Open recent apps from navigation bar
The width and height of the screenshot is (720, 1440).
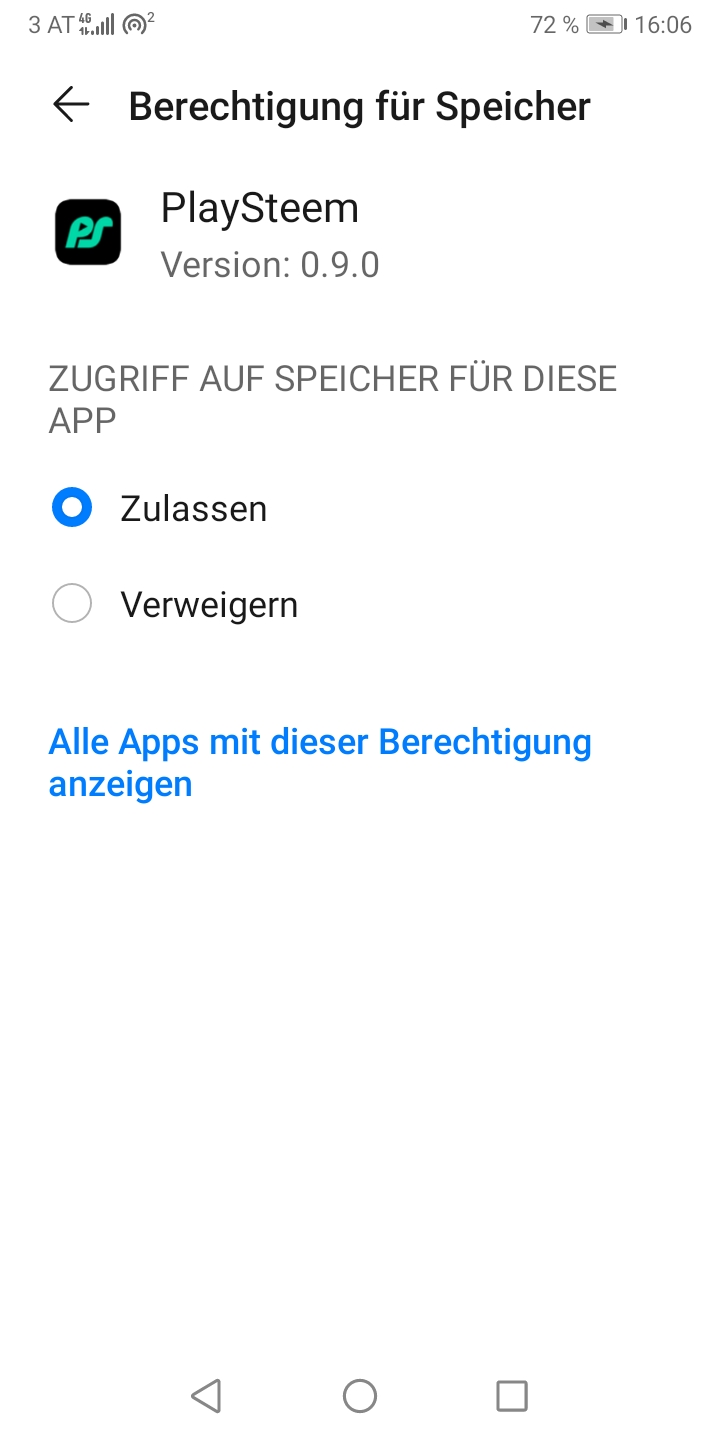512,1395
